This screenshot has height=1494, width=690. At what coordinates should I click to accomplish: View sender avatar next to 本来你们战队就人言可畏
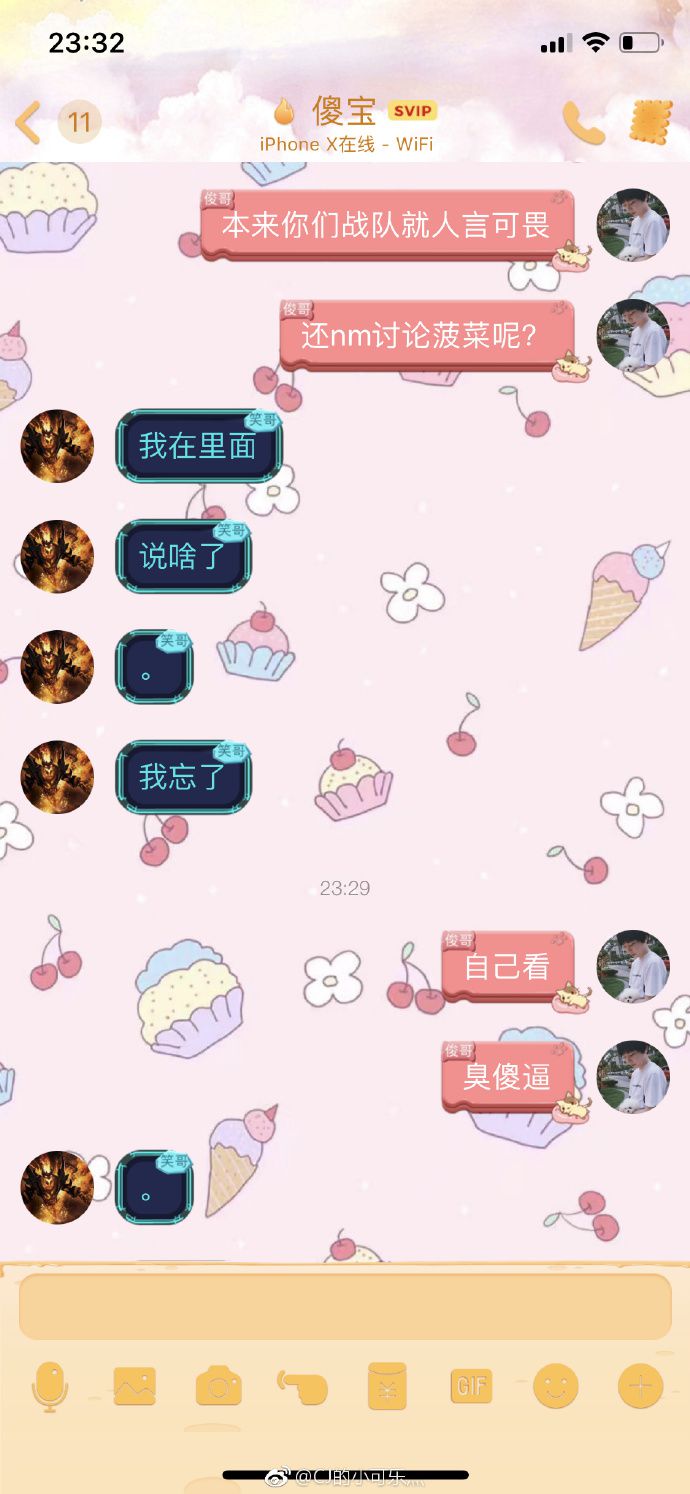[632, 225]
